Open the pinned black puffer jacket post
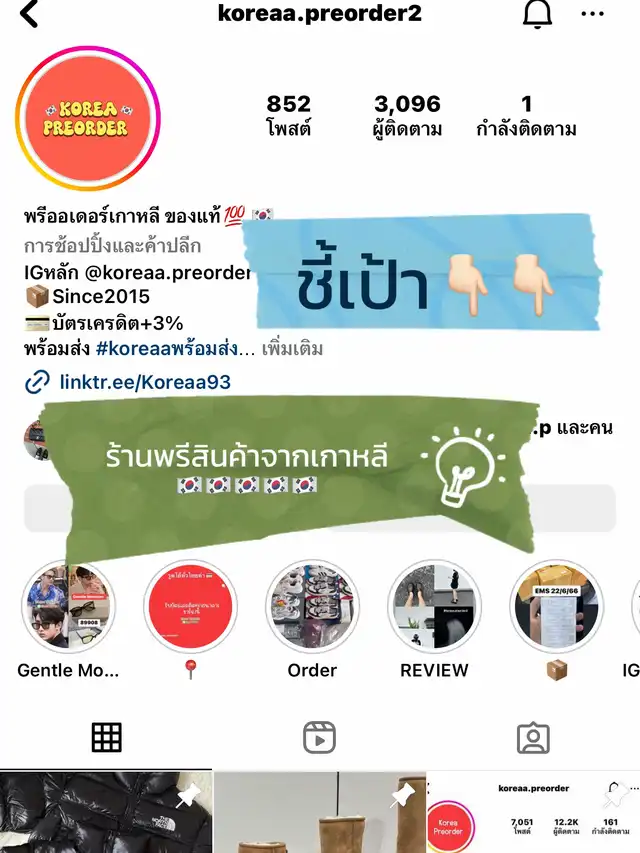Viewport: 640px width, 853px height. 105,812
